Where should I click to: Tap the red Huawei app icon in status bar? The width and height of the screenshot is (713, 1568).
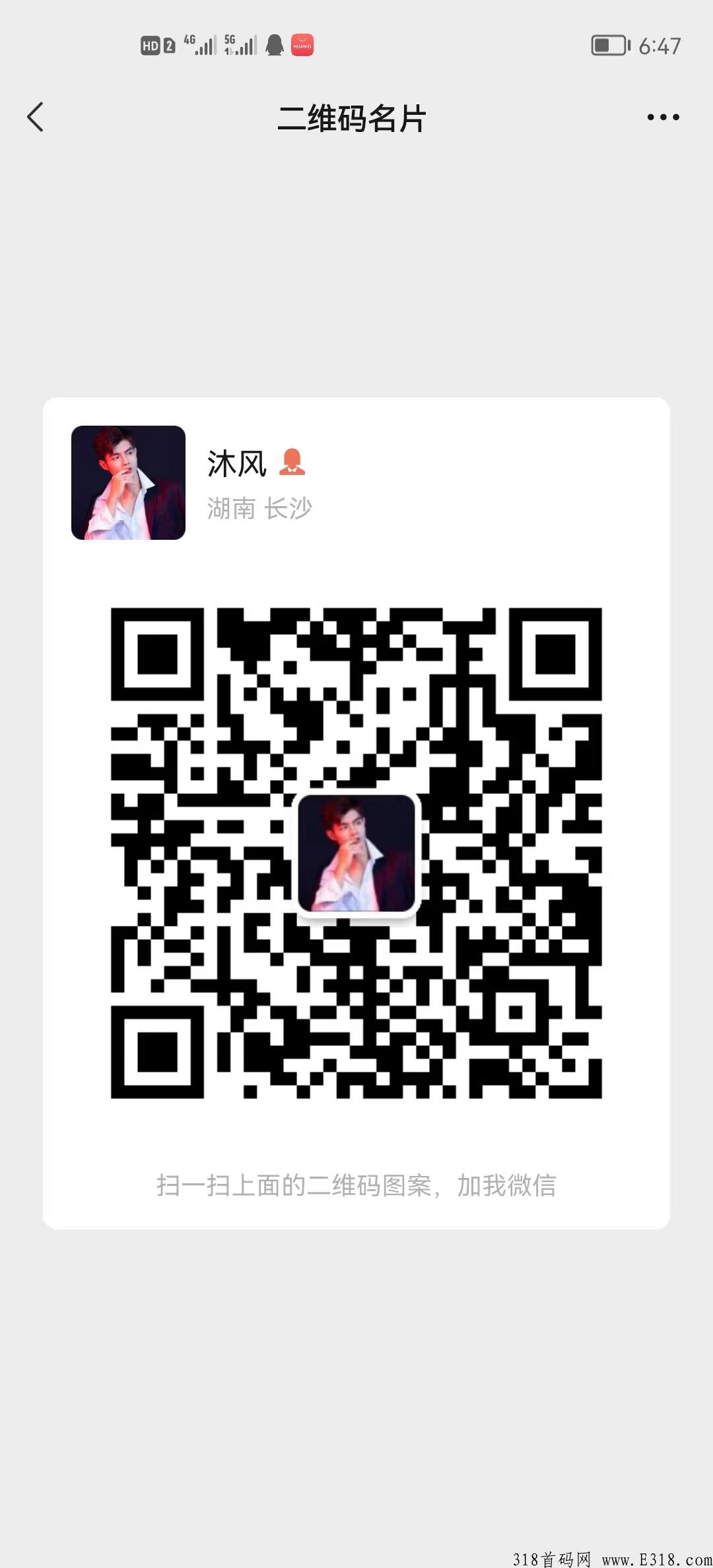click(301, 46)
